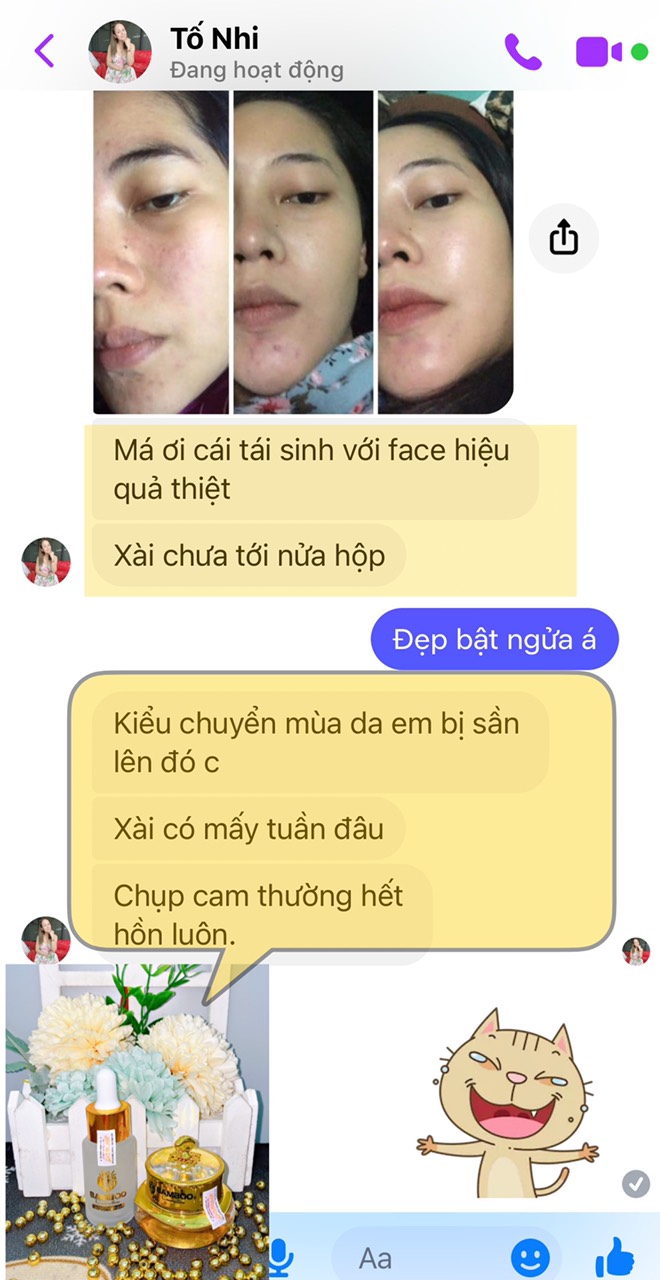Go back to the chat list
The height and width of the screenshot is (1280, 660).
coord(44,50)
